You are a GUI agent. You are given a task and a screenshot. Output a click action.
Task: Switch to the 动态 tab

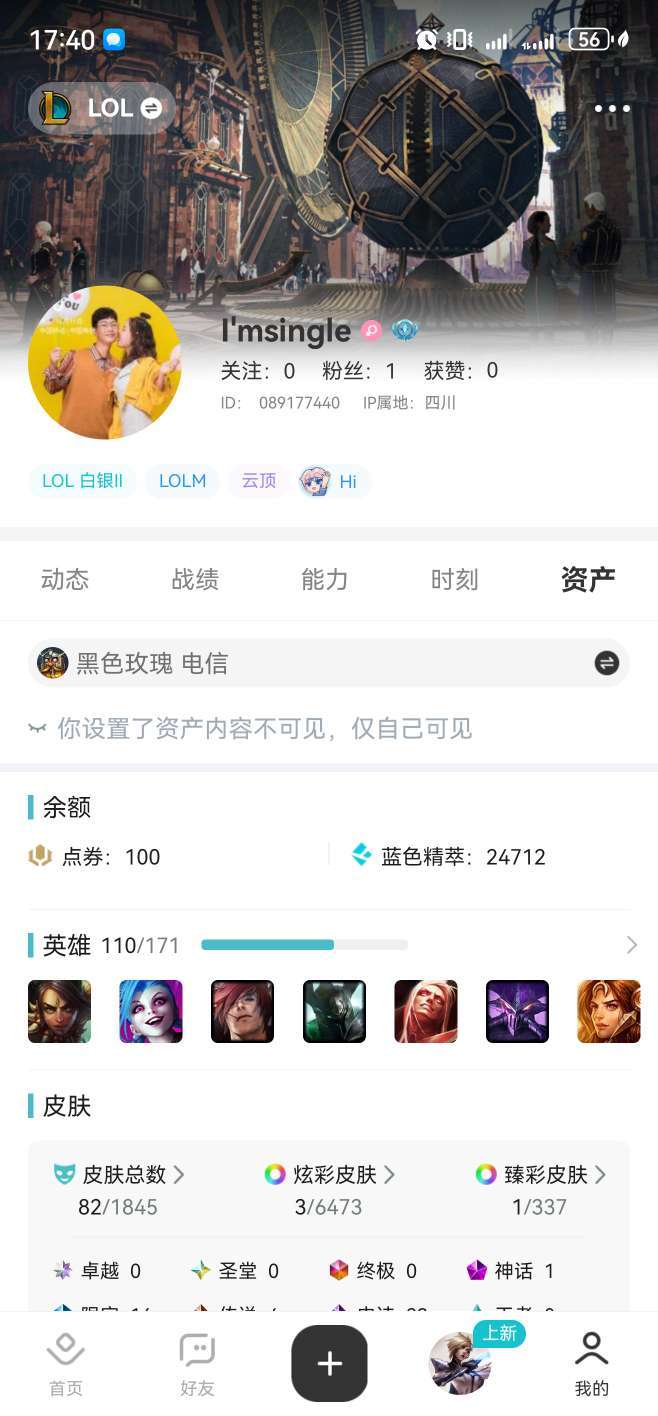point(65,579)
